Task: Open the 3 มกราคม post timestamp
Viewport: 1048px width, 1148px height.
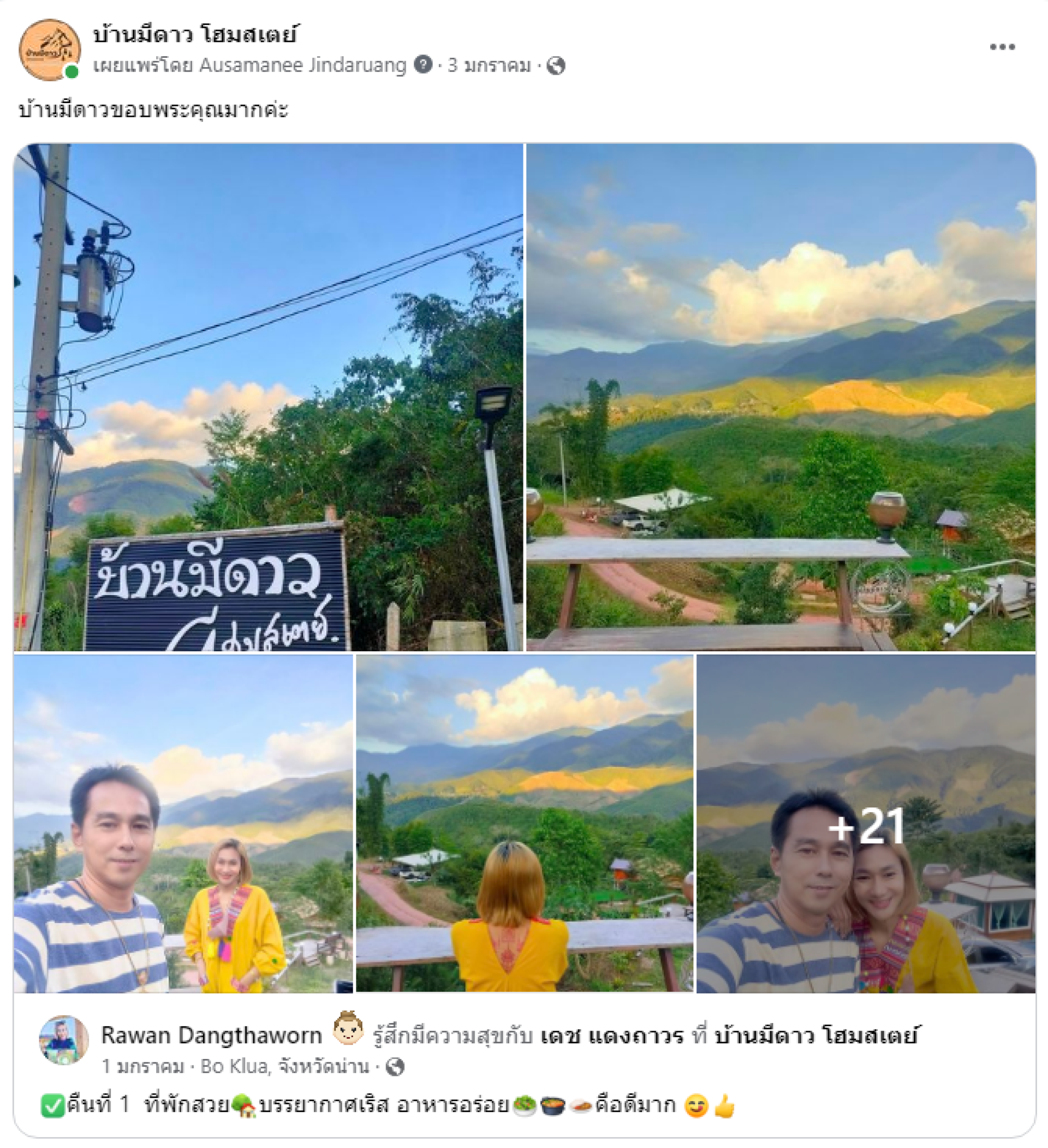Action: coord(489,66)
